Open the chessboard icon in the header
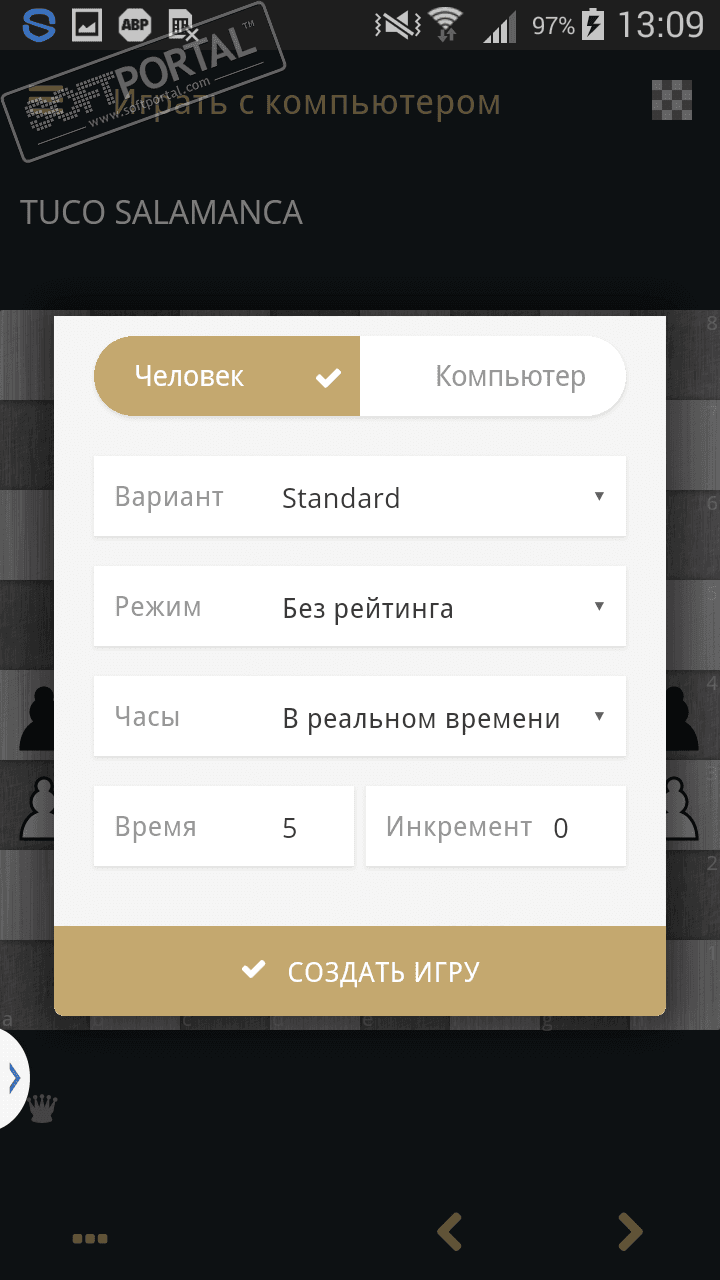Image resolution: width=720 pixels, height=1280 pixels. (671, 100)
